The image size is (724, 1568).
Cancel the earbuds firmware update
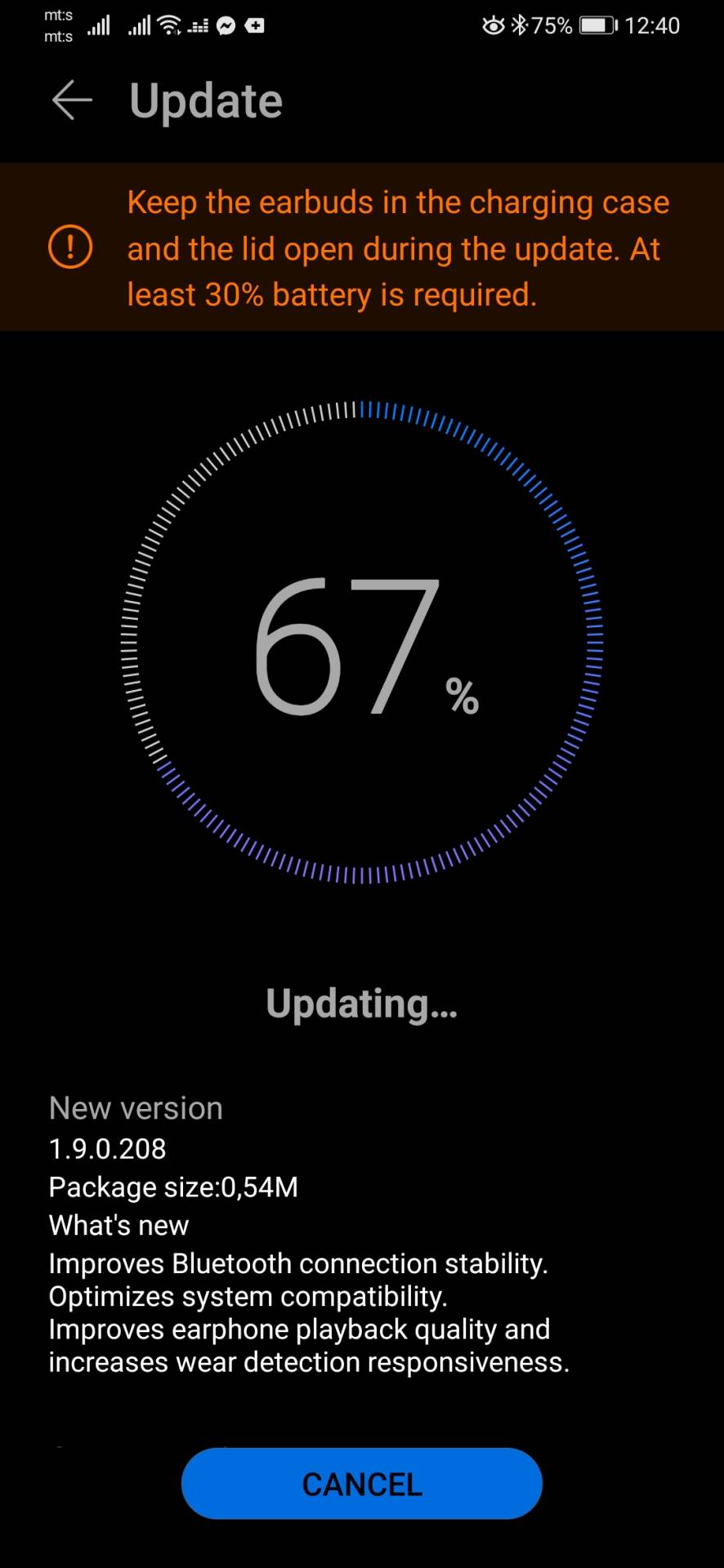(362, 1484)
